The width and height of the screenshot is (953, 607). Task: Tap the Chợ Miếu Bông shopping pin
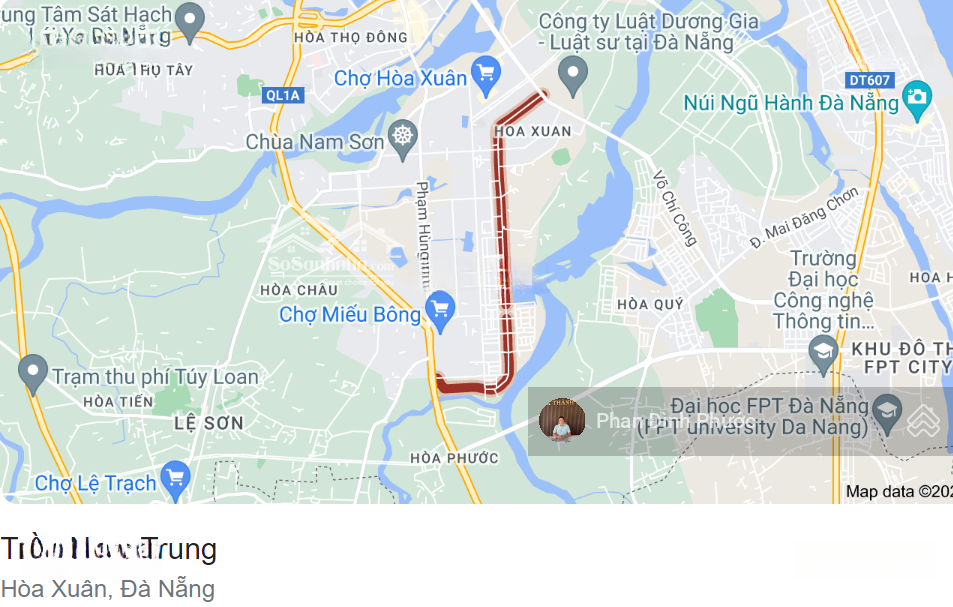(439, 309)
